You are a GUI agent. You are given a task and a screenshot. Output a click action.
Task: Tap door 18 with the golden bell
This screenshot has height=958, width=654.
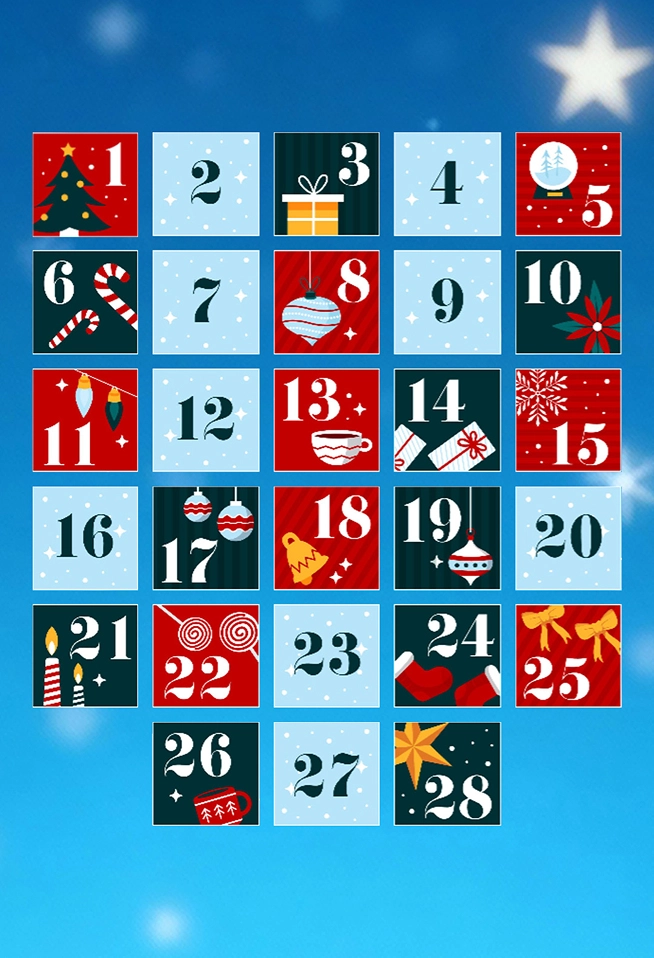[327, 538]
